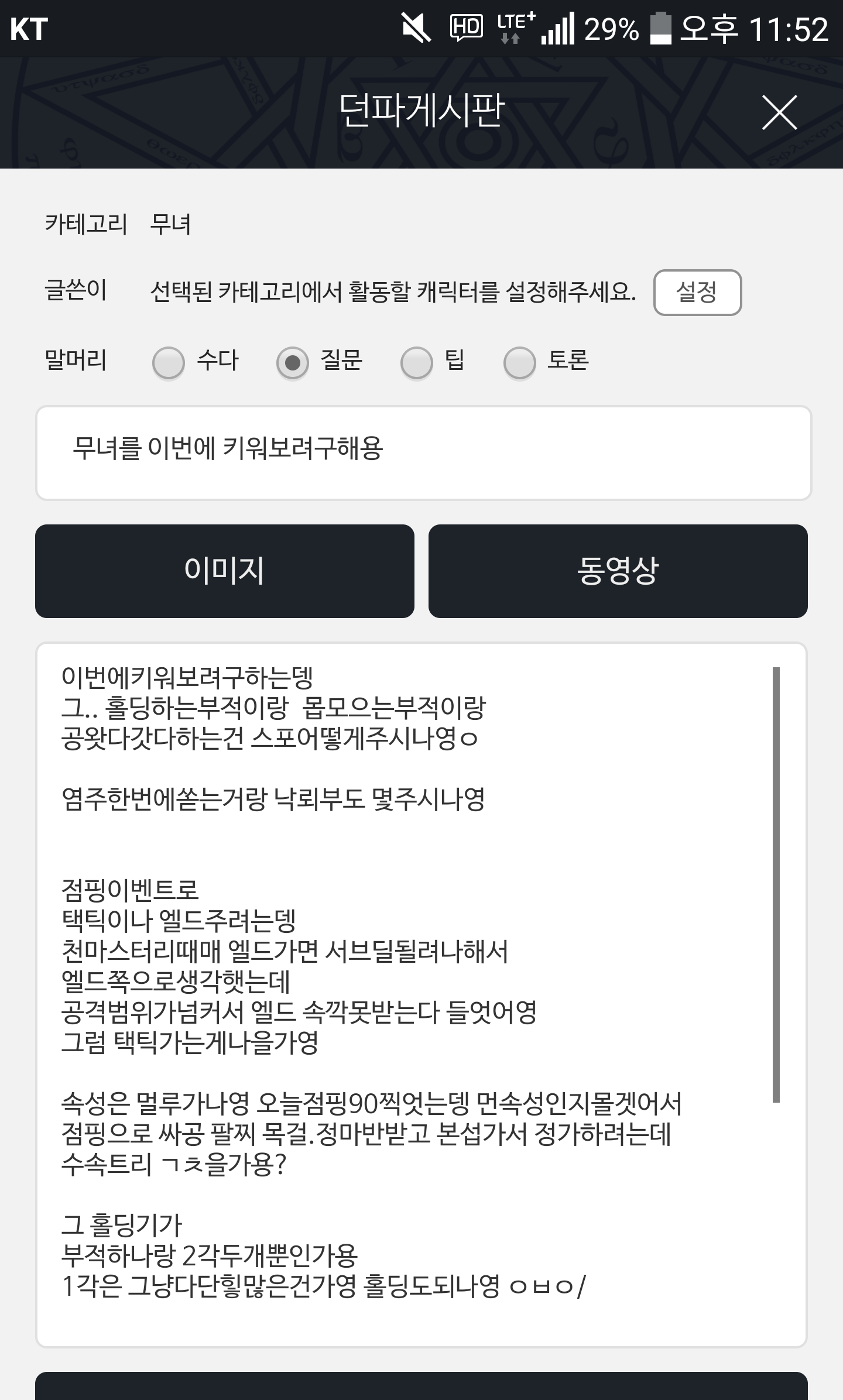Choose the 팁 prefix option
843x1400 pixels.
[x=416, y=362]
